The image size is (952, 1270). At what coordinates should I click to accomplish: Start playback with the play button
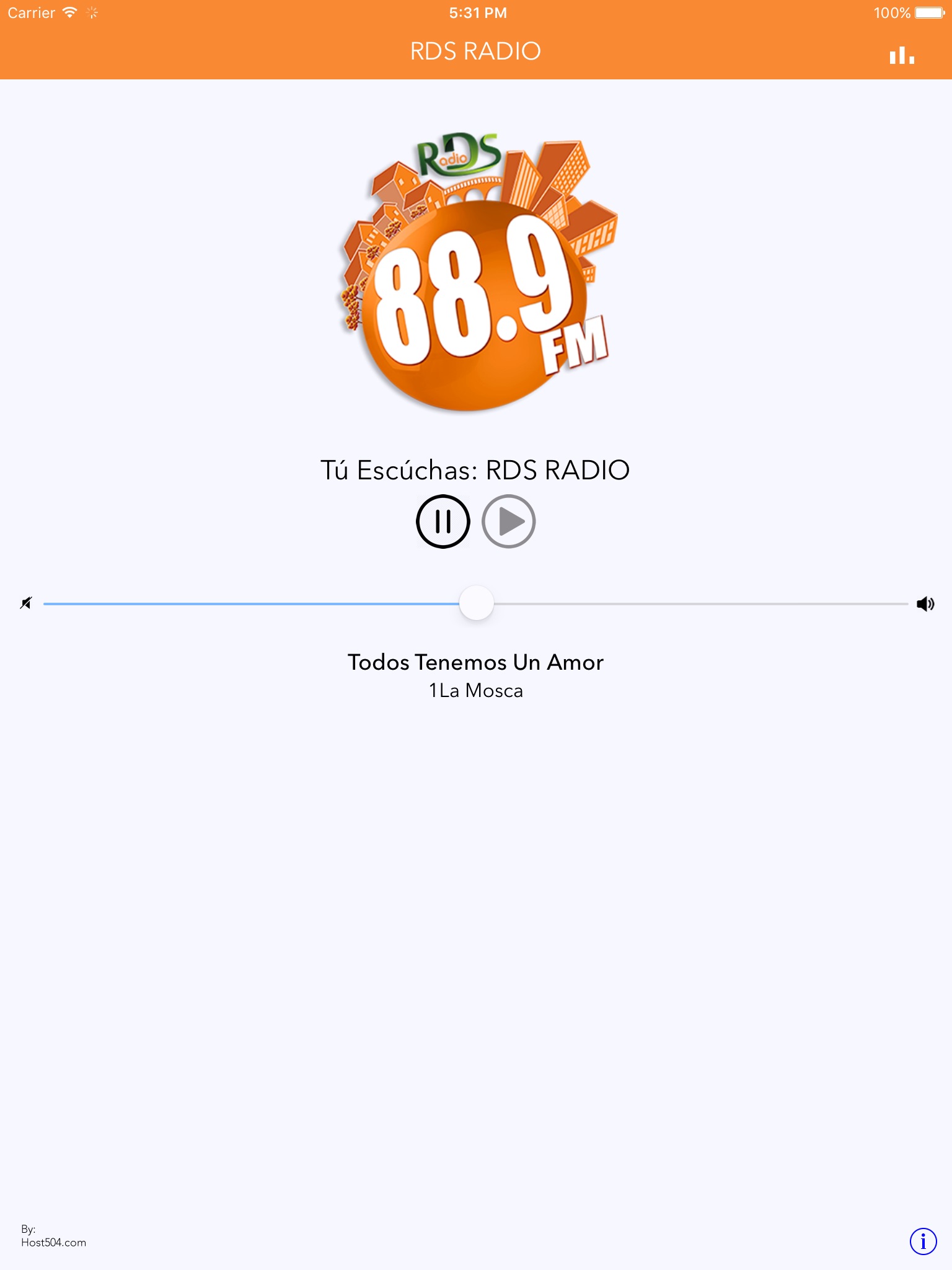pyautogui.click(x=509, y=522)
